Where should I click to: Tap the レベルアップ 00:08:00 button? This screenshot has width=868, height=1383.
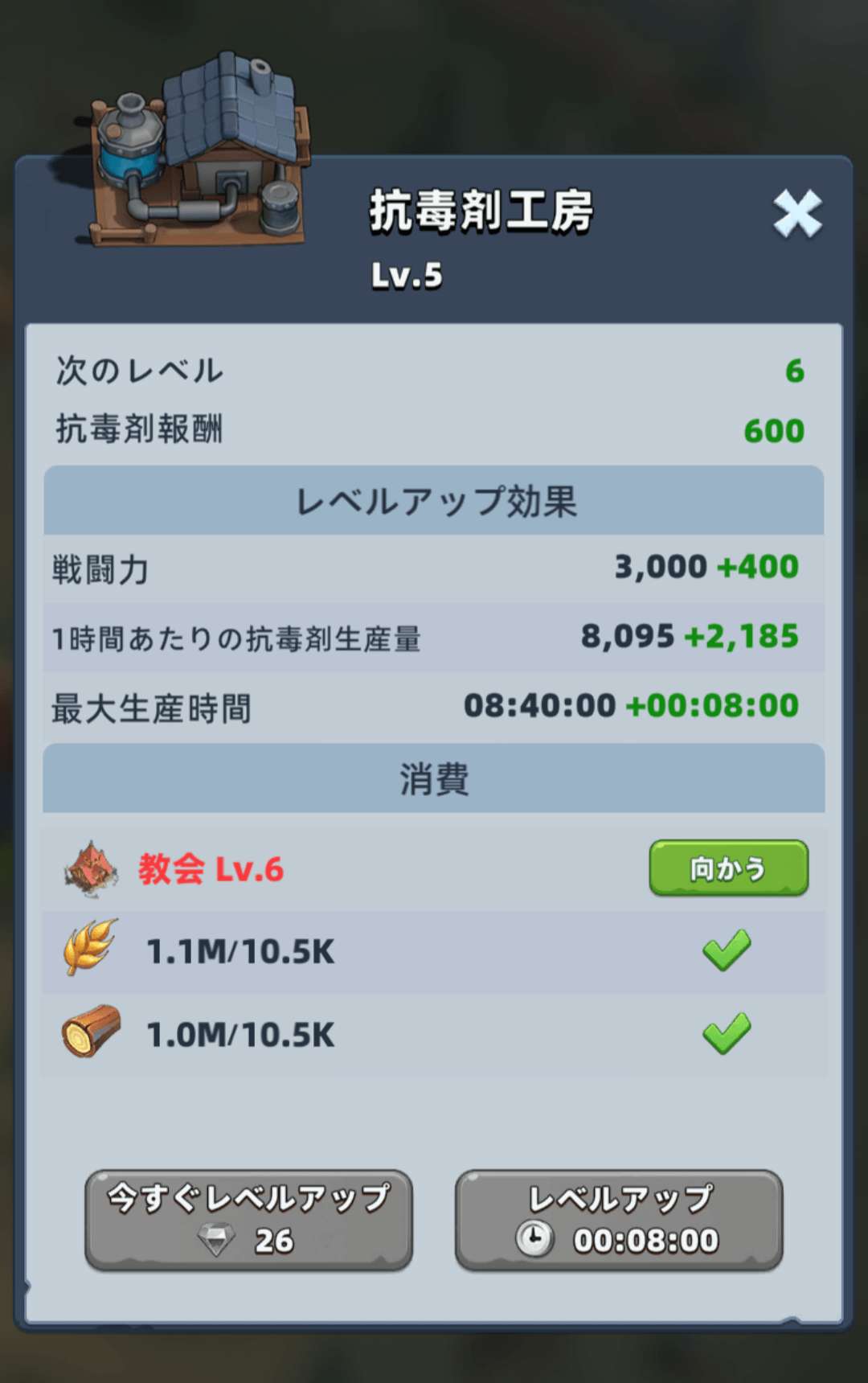pos(619,1220)
